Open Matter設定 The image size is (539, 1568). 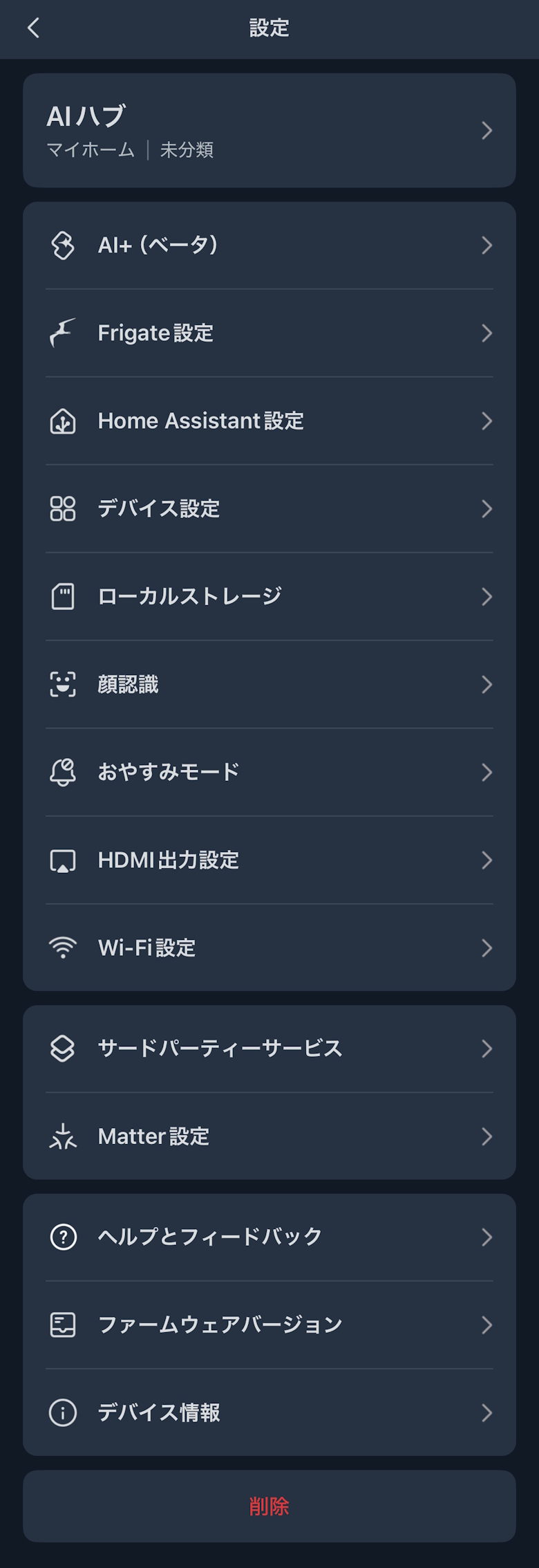[x=269, y=1136]
